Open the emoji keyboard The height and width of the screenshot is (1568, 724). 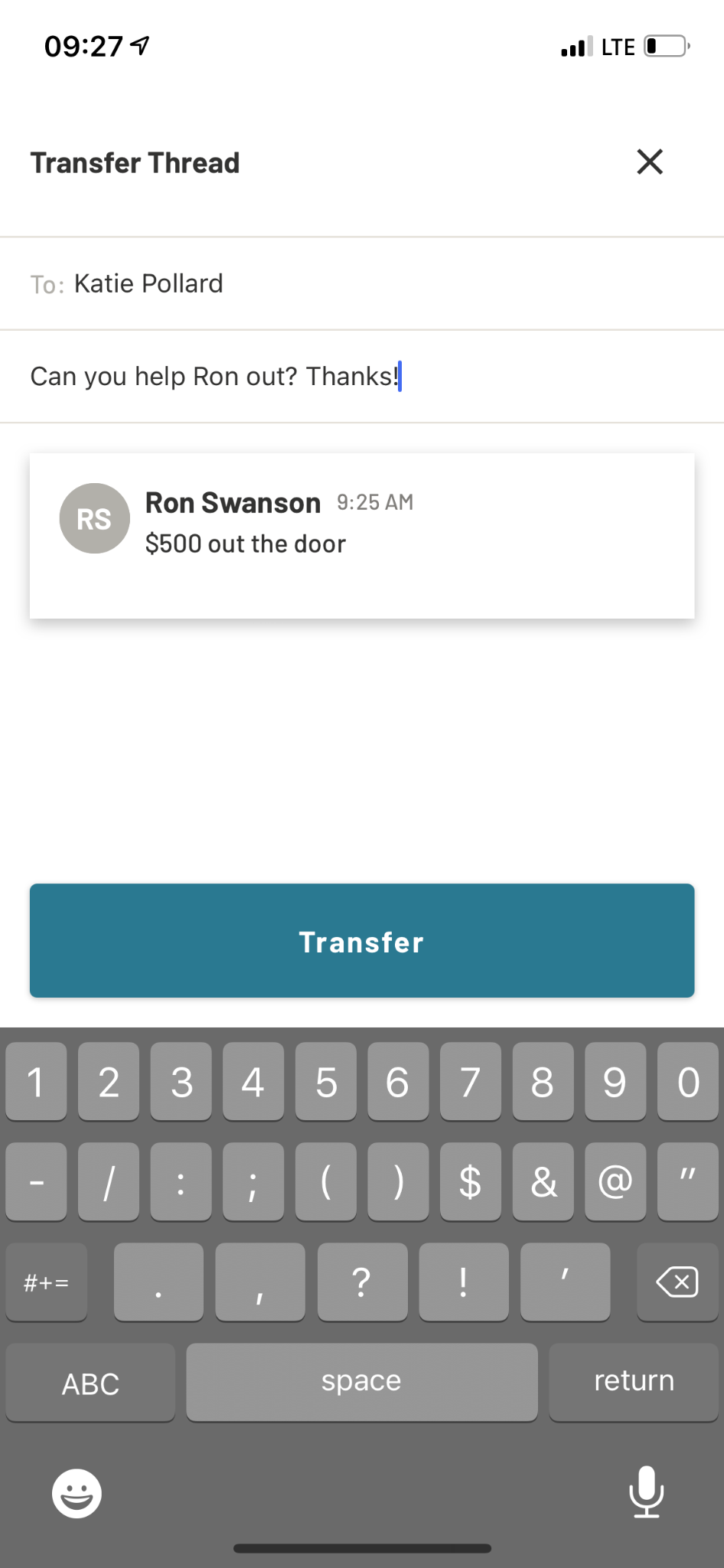tap(77, 1492)
